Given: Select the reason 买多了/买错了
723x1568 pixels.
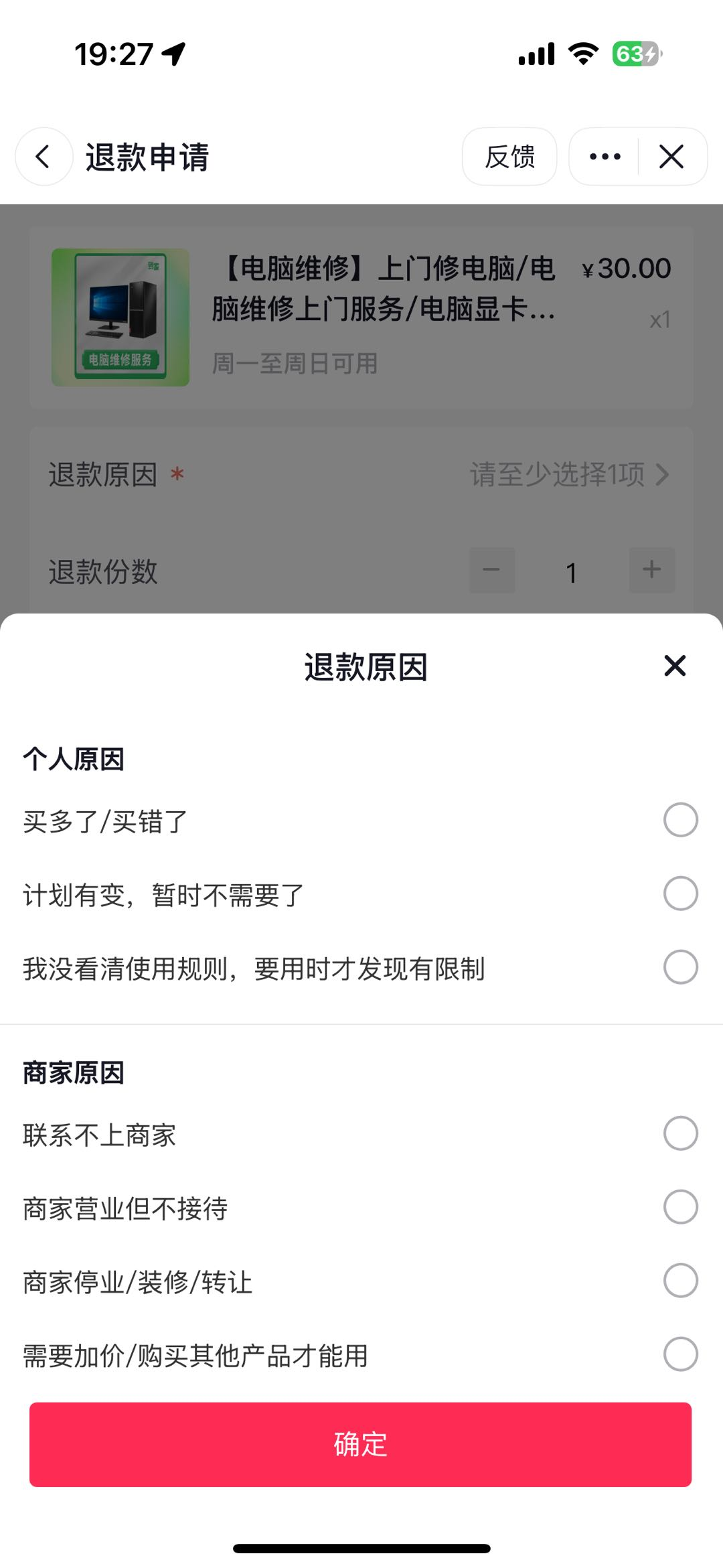Looking at the screenshot, I should 680,820.
